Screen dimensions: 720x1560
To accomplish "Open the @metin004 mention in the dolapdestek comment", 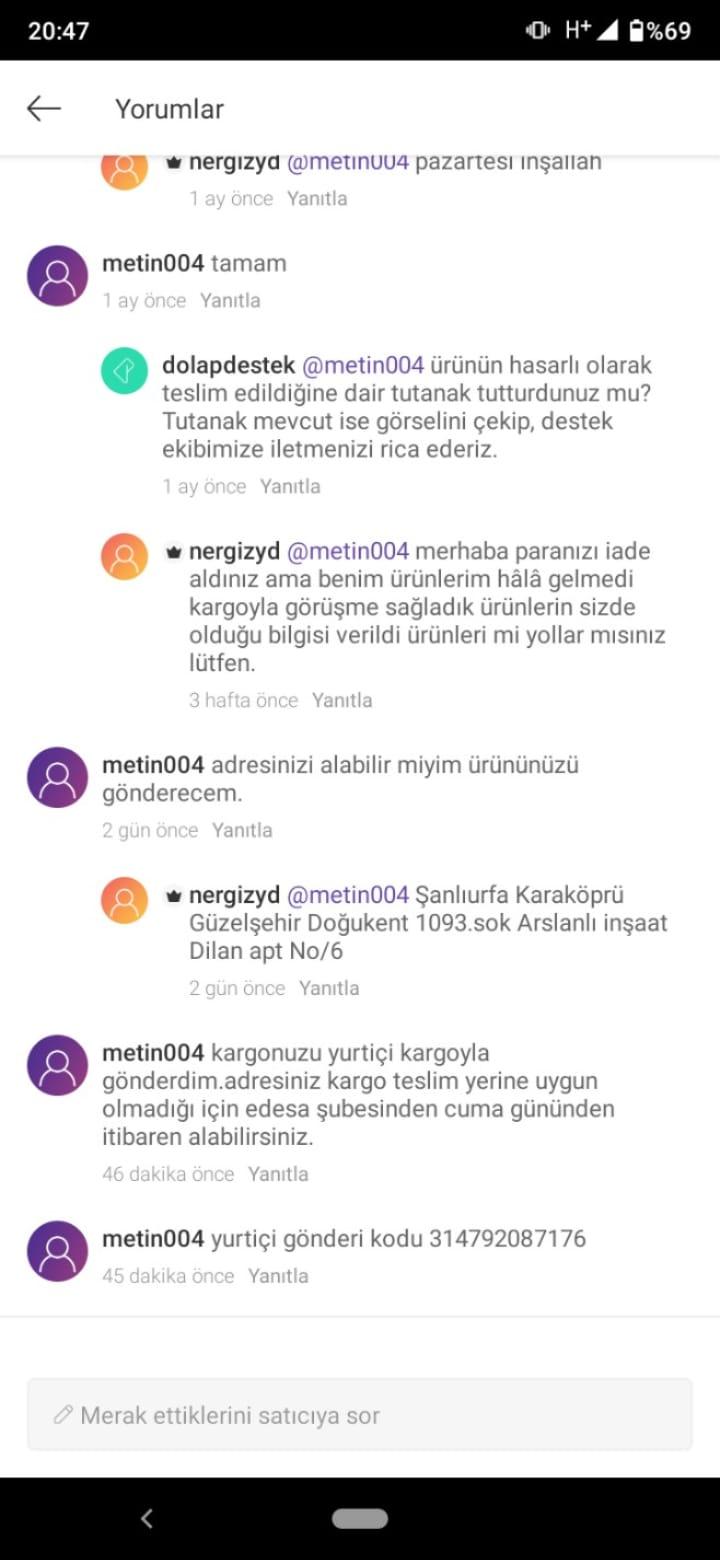I will [363, 365].
